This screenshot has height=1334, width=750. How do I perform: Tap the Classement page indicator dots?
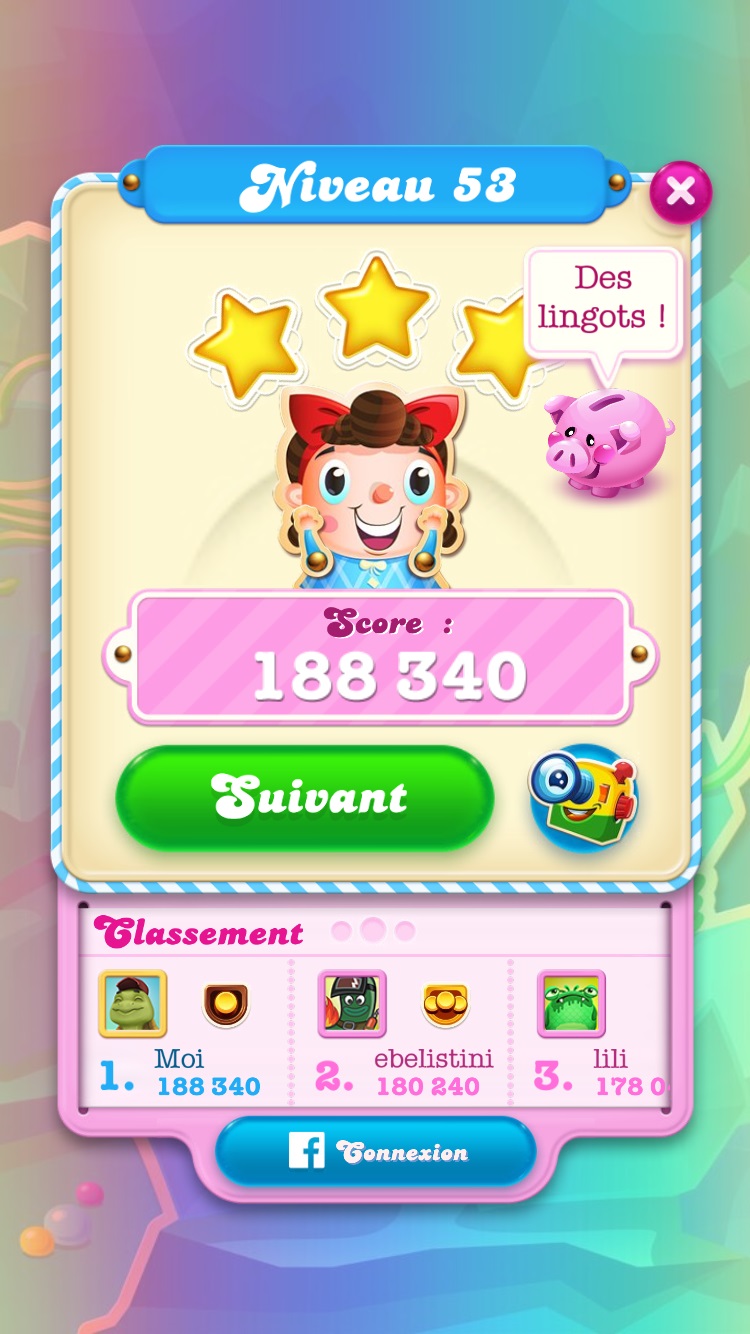[x=373, y=931]
